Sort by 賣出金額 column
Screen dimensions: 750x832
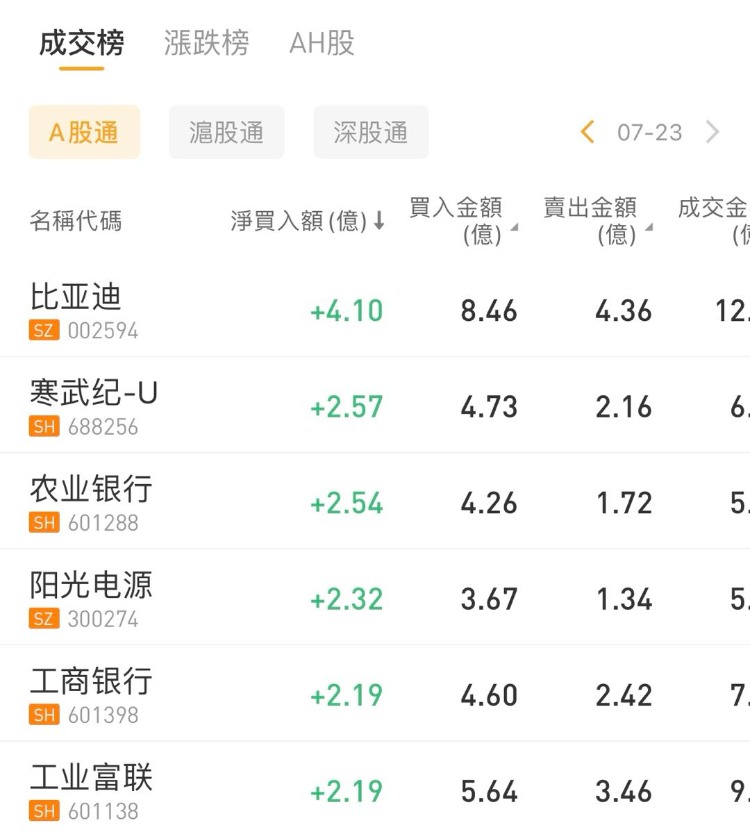coord(596,221)
